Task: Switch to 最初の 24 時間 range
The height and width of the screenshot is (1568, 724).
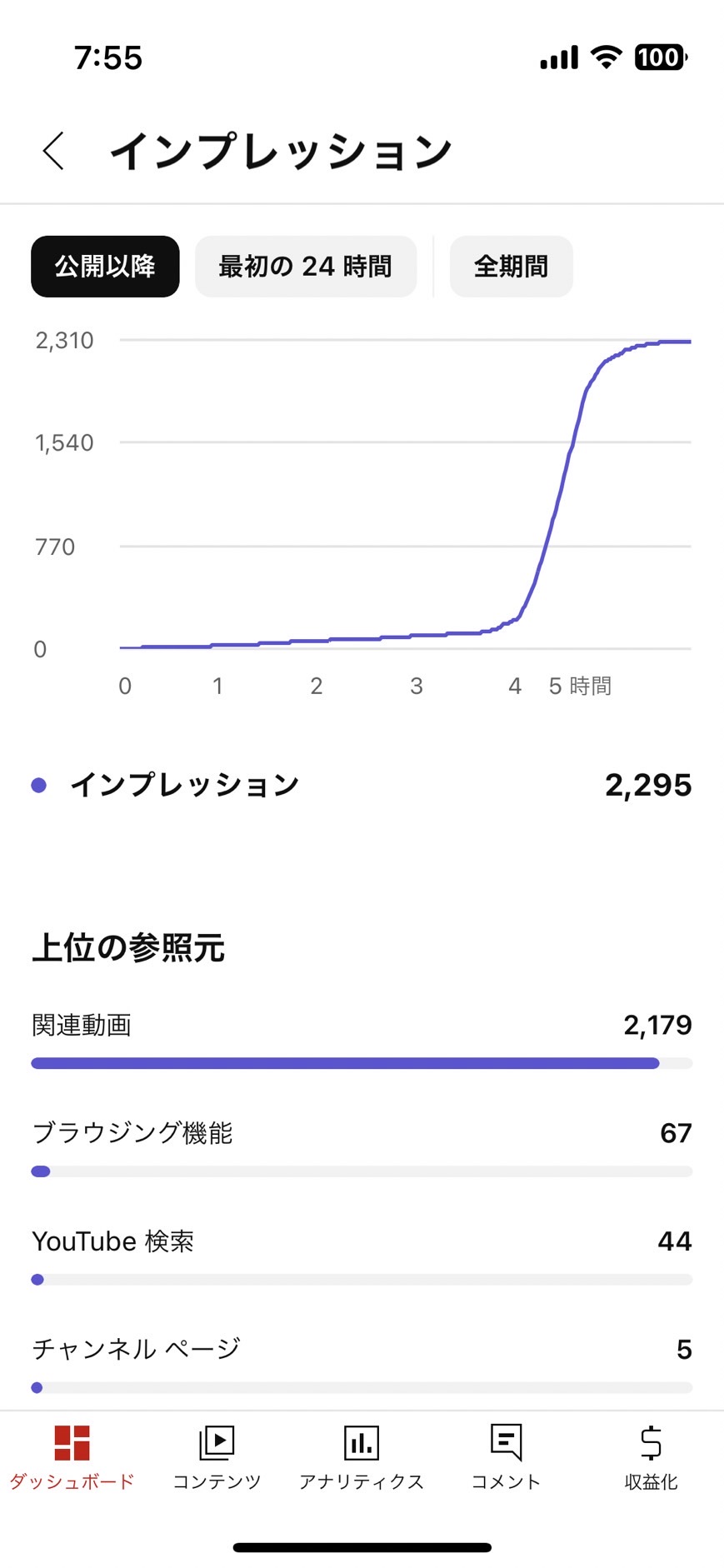Action: point(306,267)
